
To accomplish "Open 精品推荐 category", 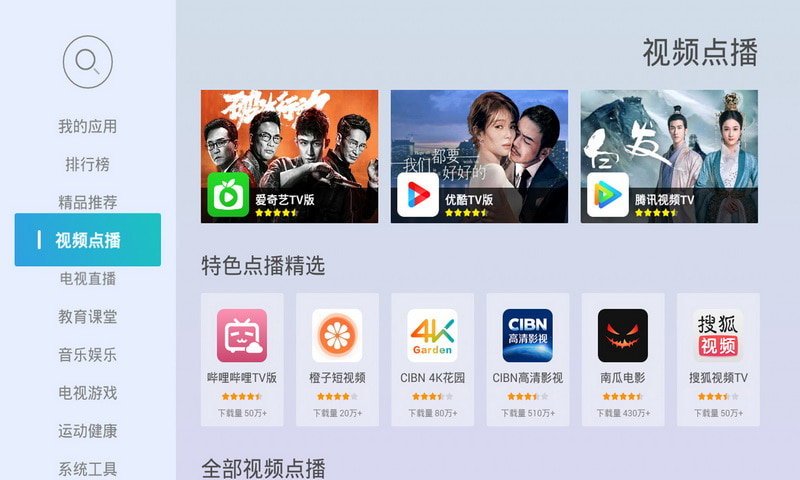I will click(x=87, y=202).
